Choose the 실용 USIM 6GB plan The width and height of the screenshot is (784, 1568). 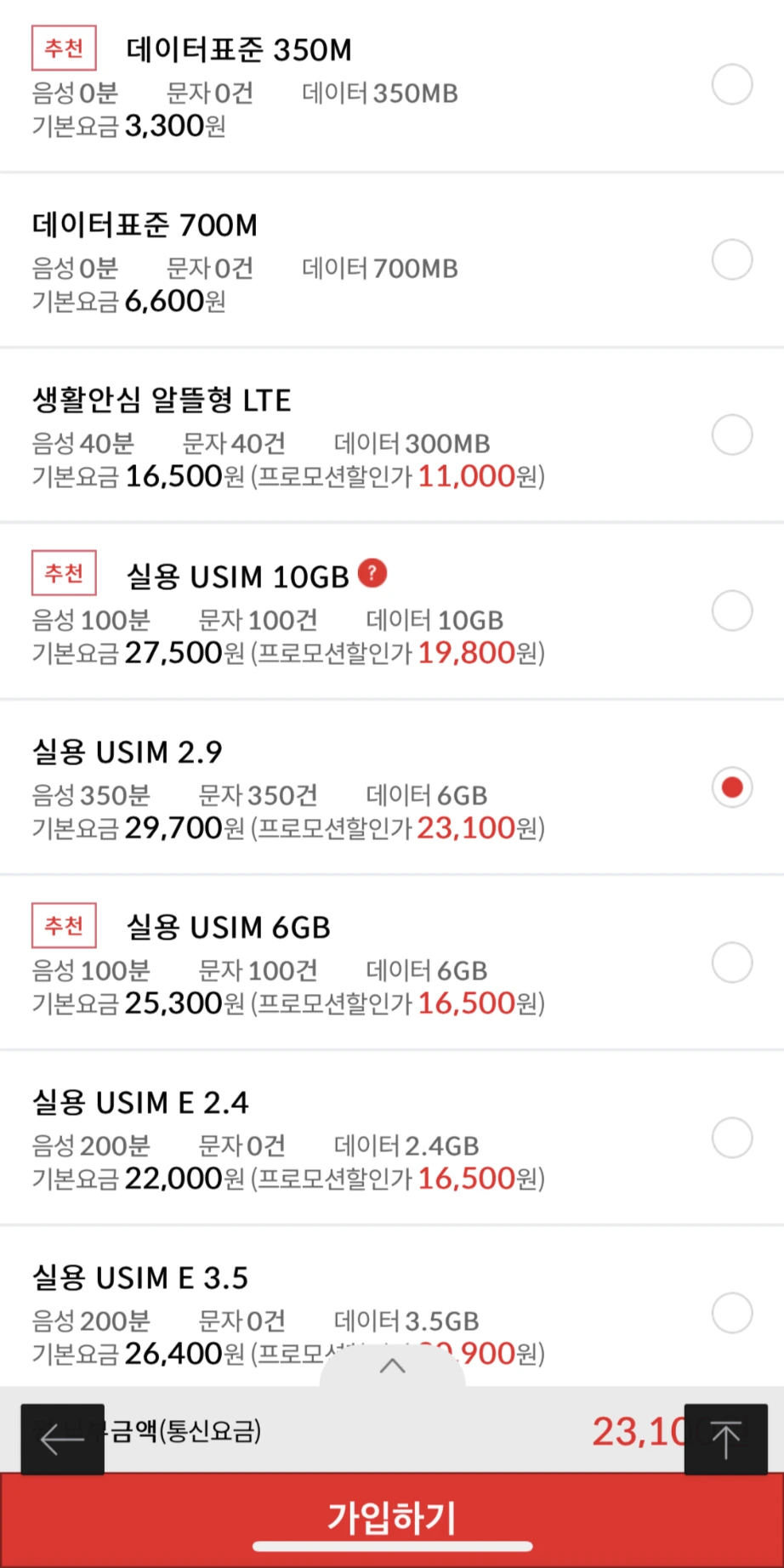point(731,963)
